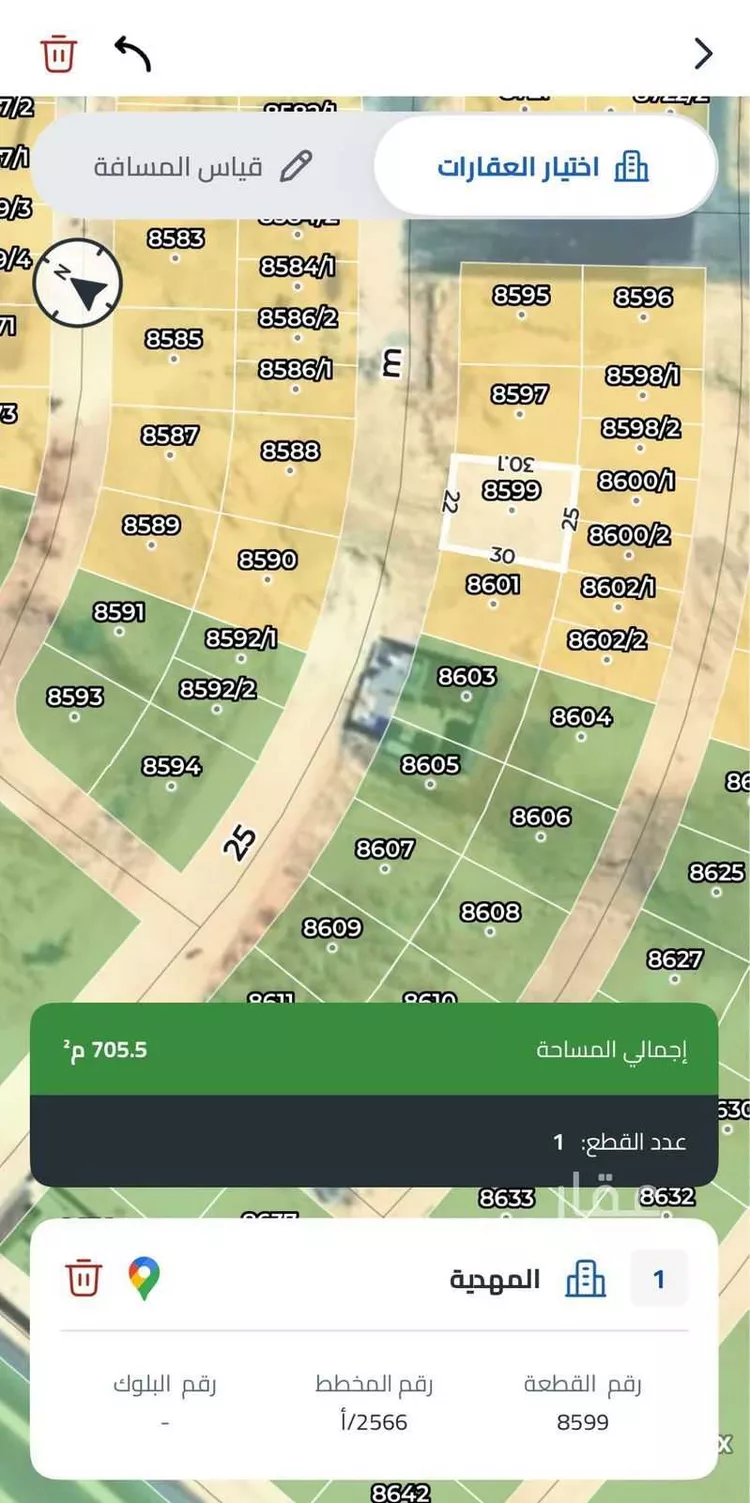Tap the red trash icon in the top bar
Viewport: 750px width, 1503px height.
pos(58,53)
